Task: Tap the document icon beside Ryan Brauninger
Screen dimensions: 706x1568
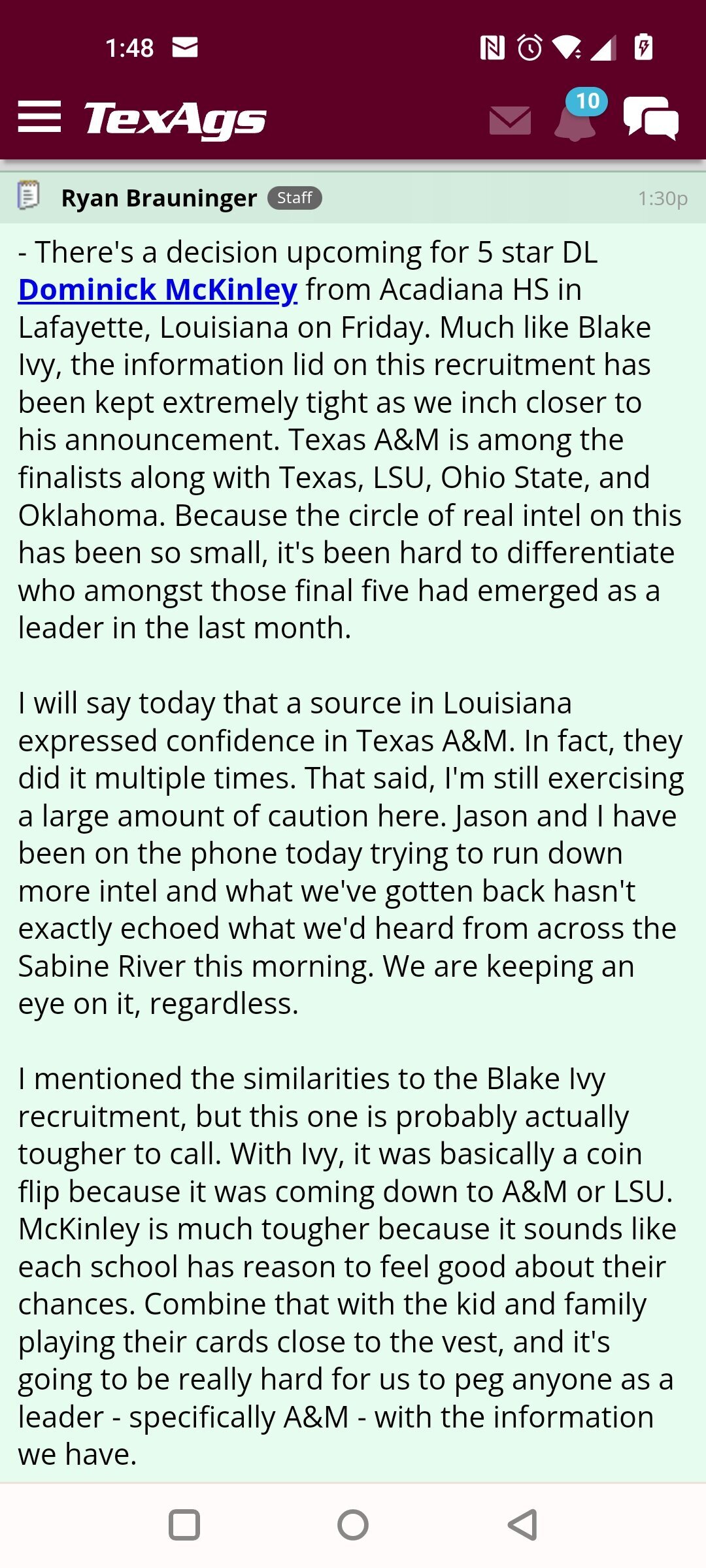Action: coord(28,195)
